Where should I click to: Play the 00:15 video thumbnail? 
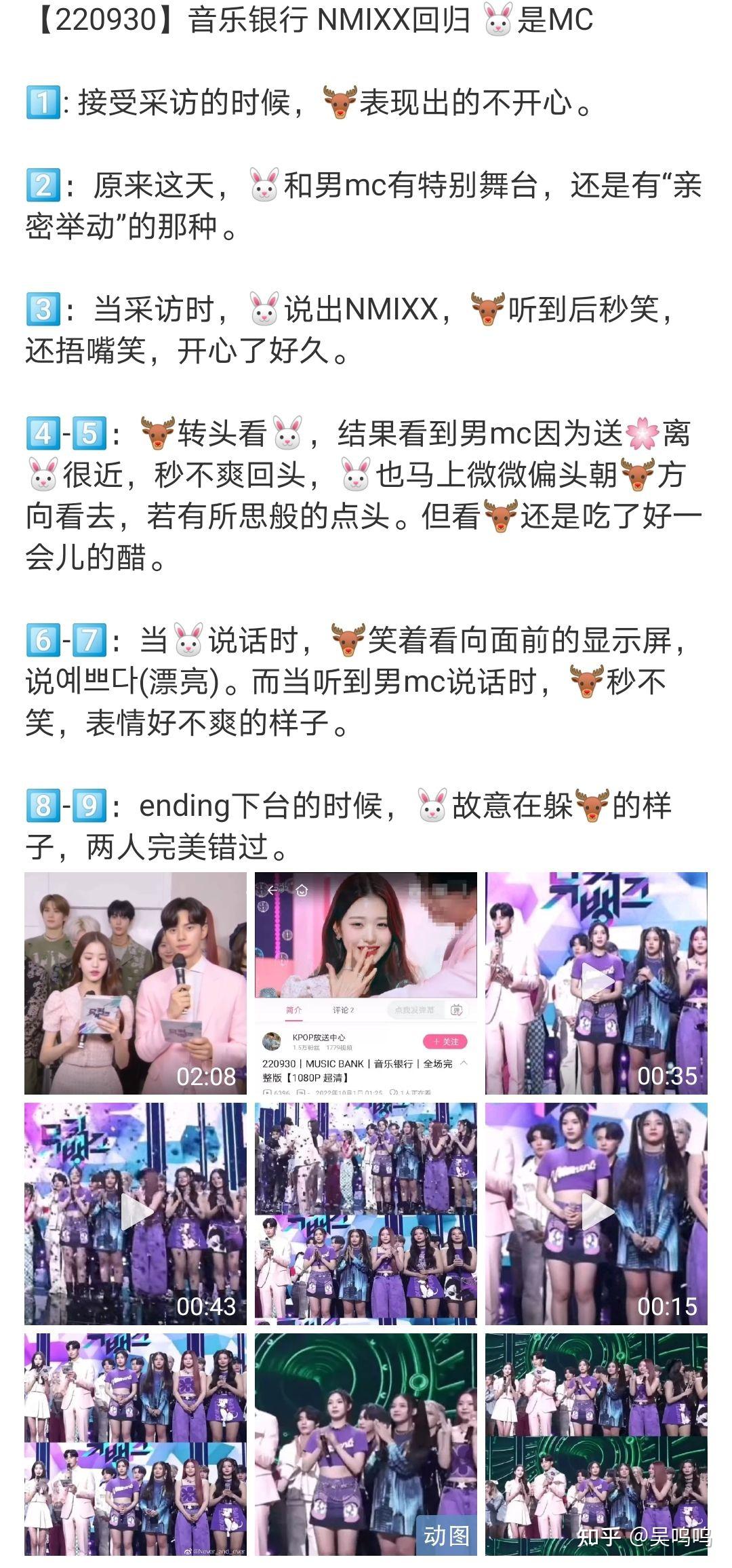click(596, 1213)
